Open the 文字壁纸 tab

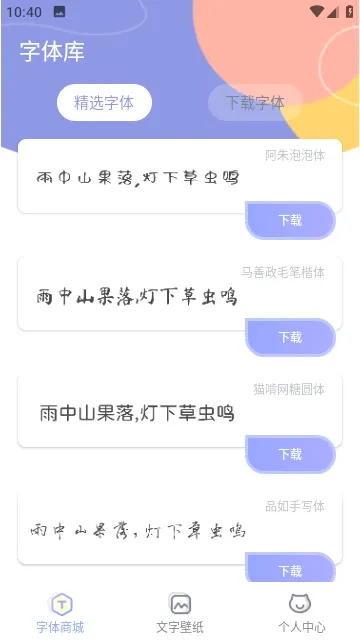(x=180, y=612)
